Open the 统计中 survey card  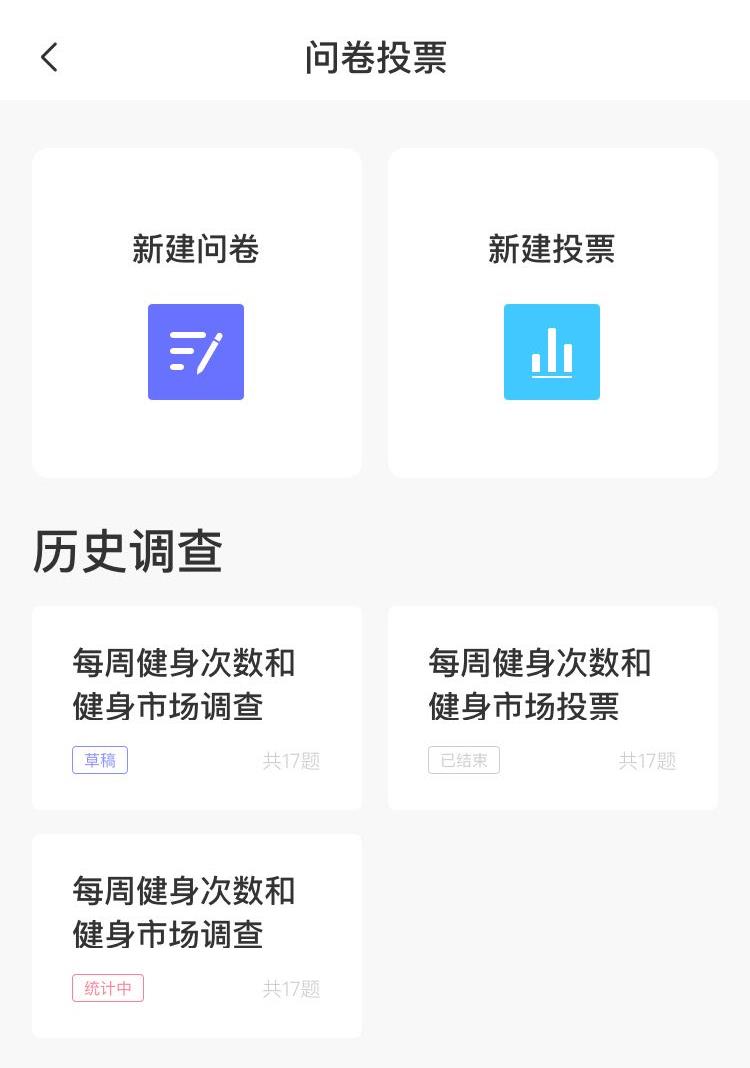click(x=196, y=935)
